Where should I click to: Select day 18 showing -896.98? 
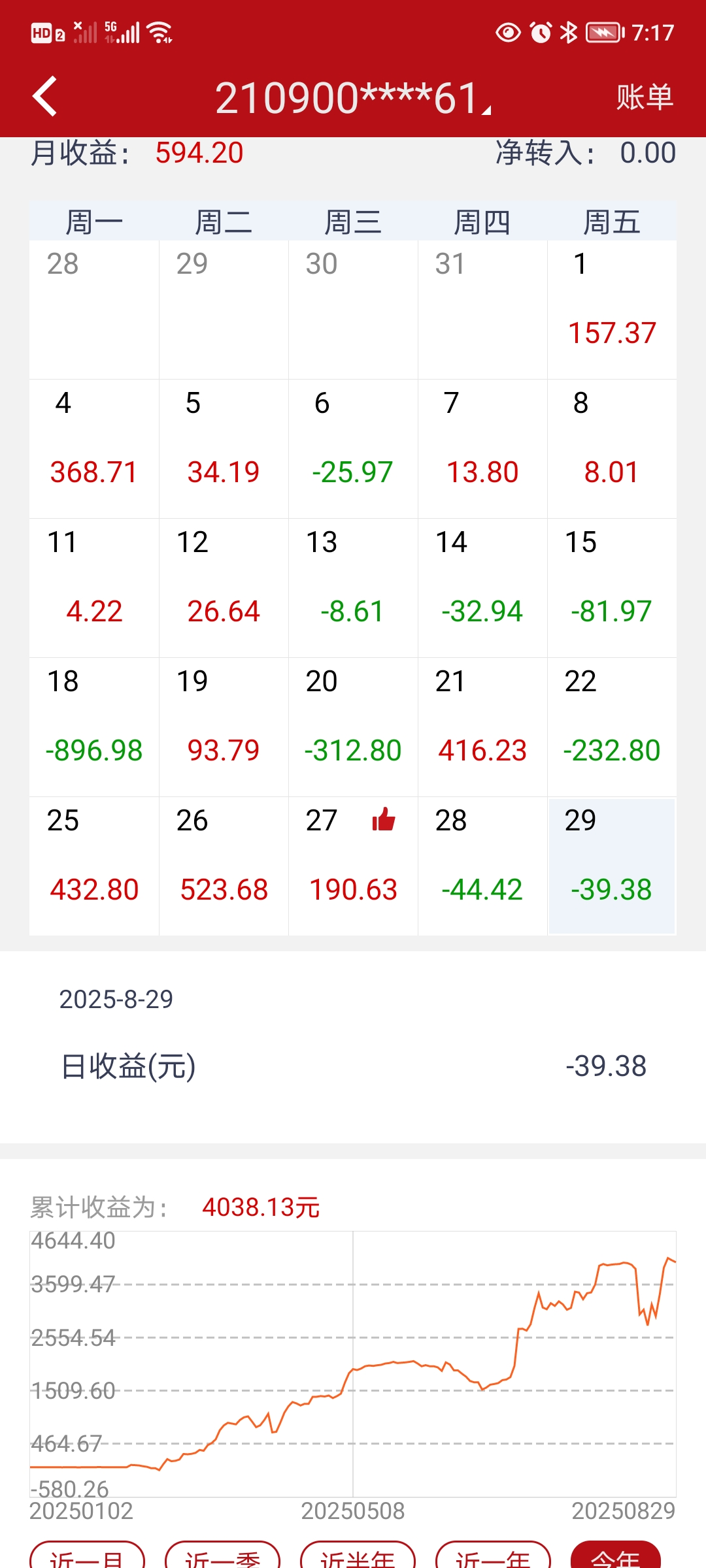tap(94, 727)
